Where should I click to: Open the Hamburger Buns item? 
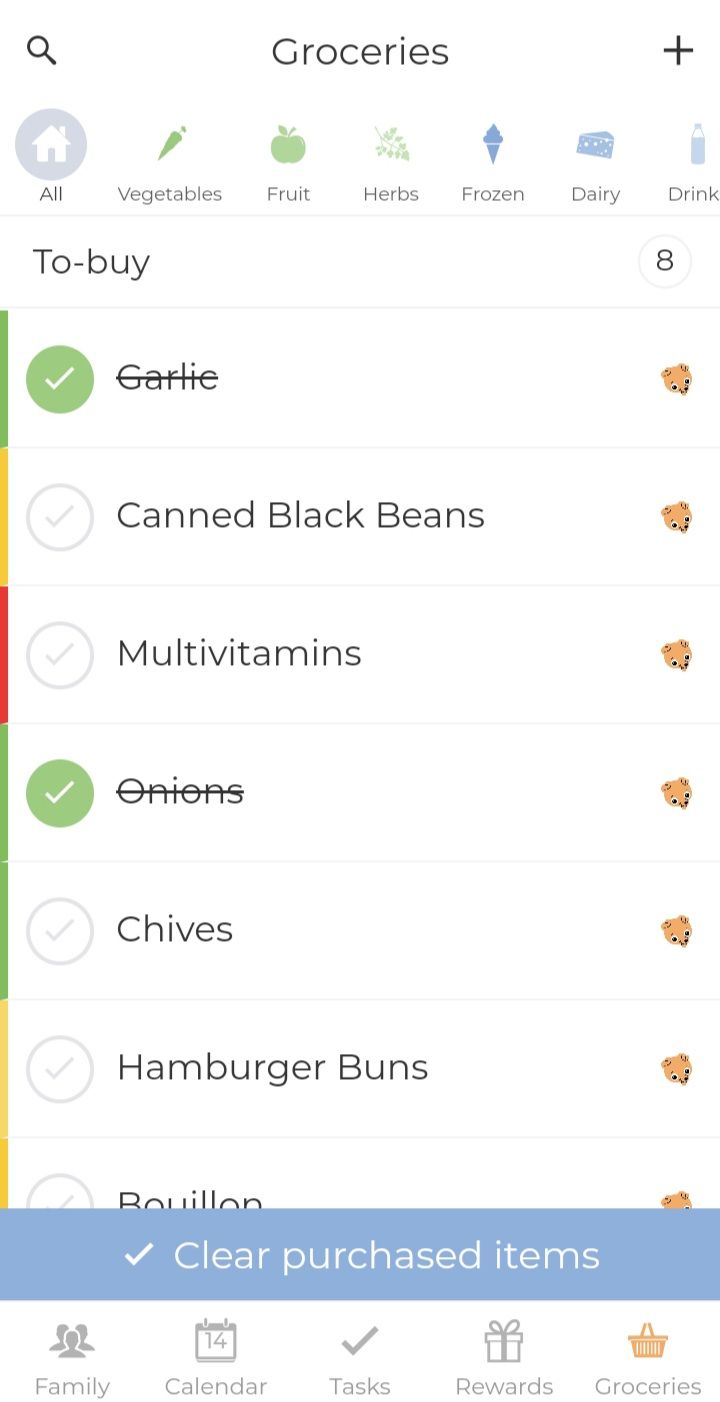[272, 1068]
